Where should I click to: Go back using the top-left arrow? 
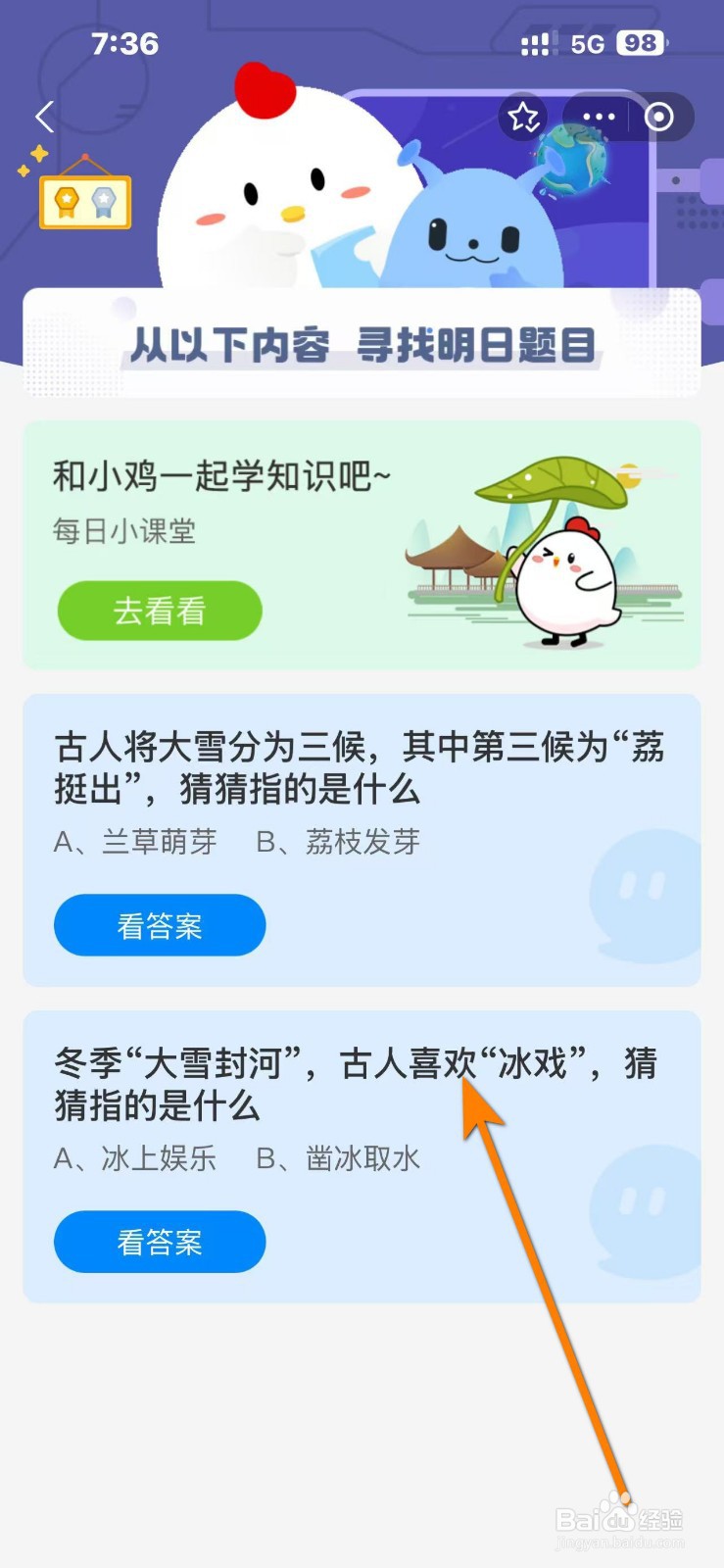pyautogui.click(x=43, y=117)
